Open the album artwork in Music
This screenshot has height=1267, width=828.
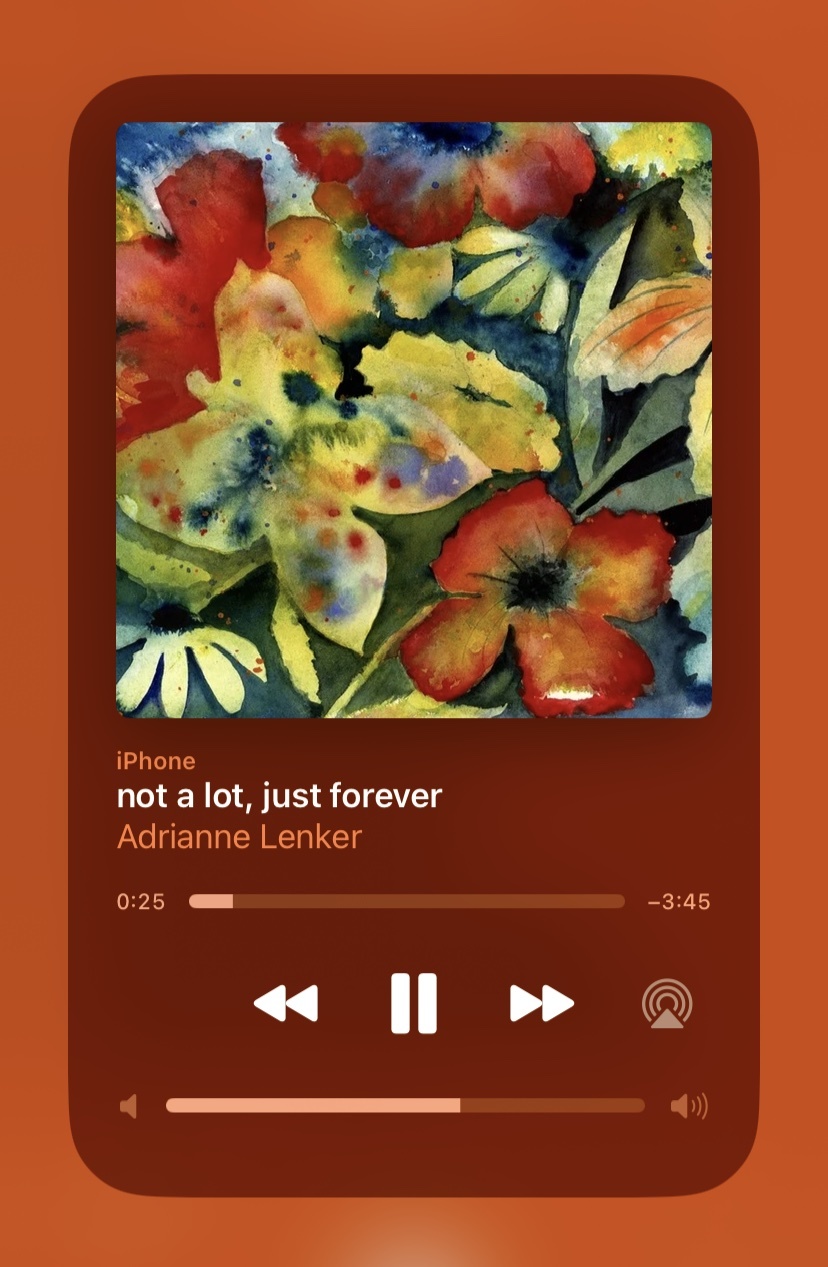(x=413, y=420)
